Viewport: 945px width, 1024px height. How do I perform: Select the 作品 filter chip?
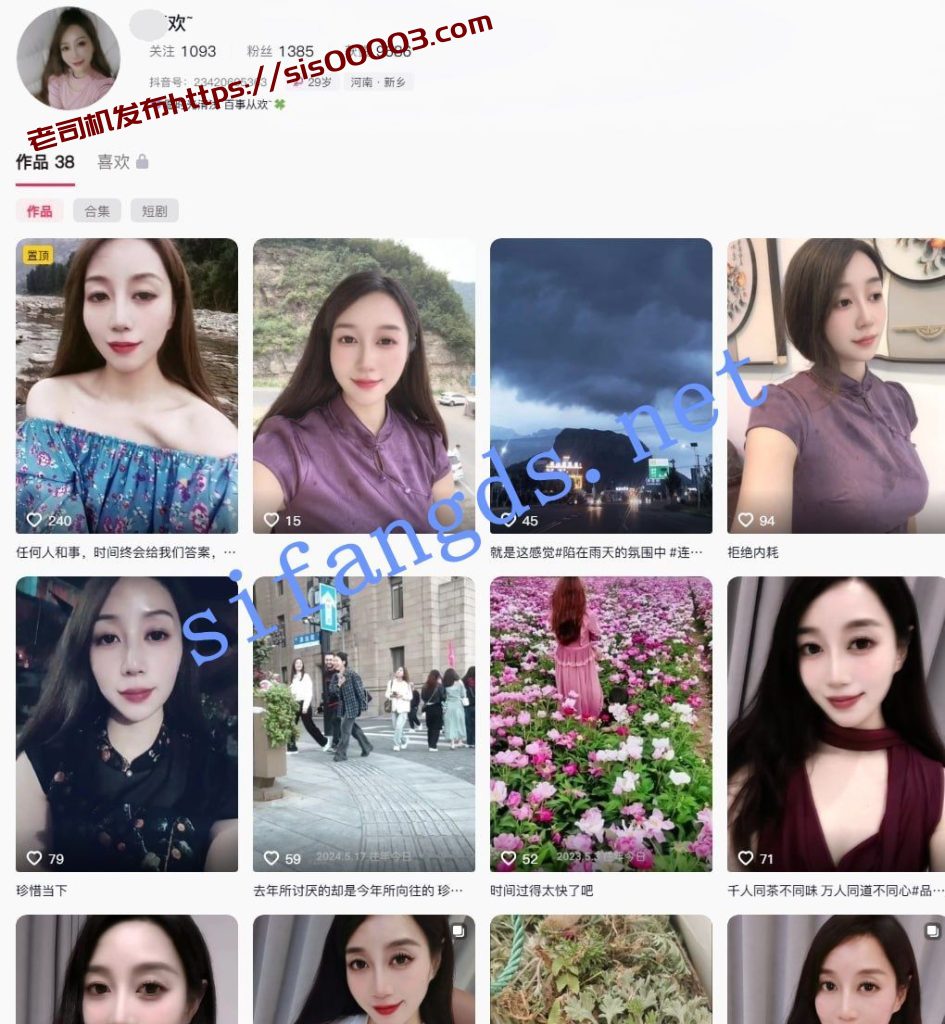pos(39,211)
